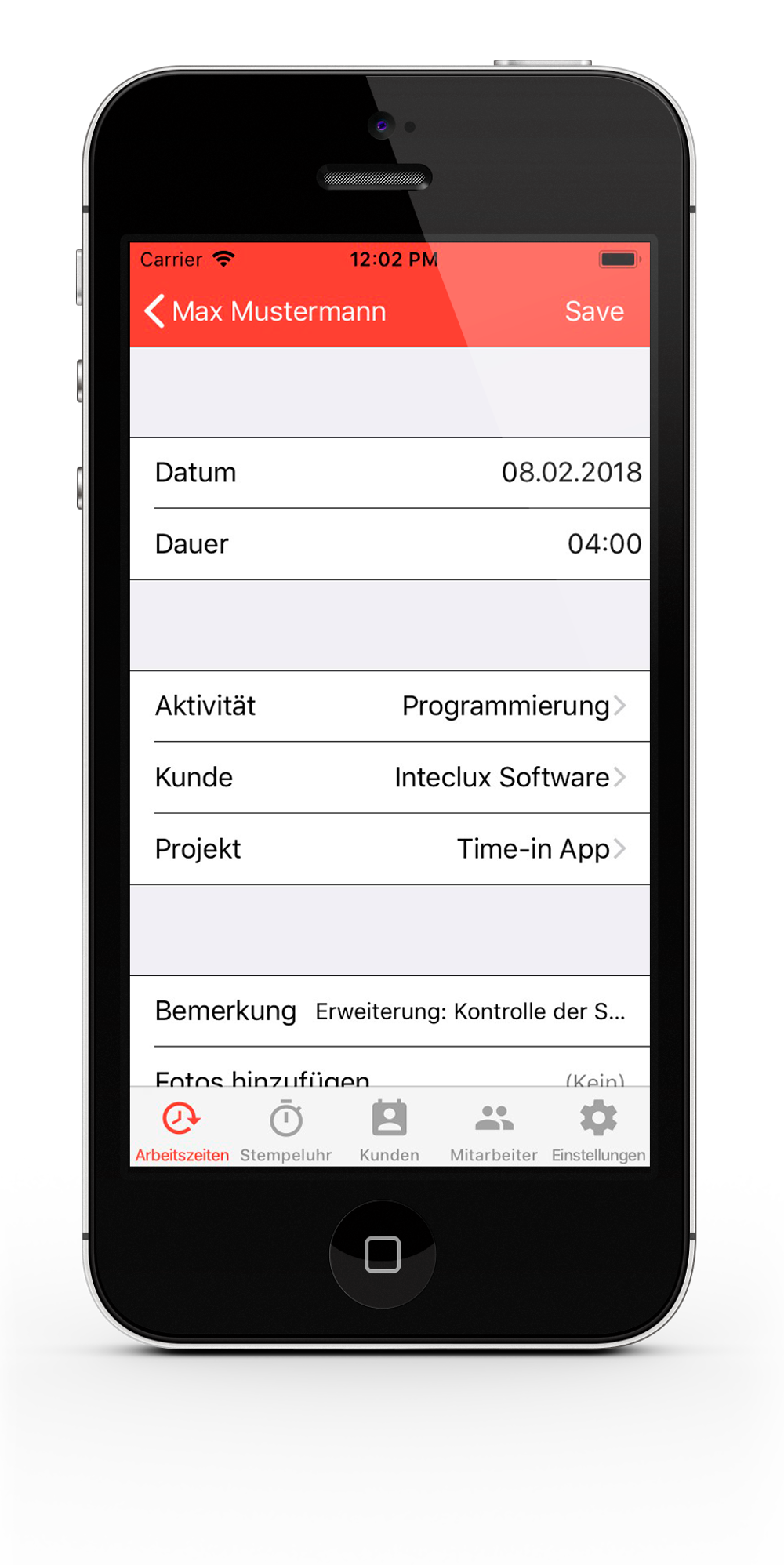Switch to the Stempeluhr tab

point(286,1131)
